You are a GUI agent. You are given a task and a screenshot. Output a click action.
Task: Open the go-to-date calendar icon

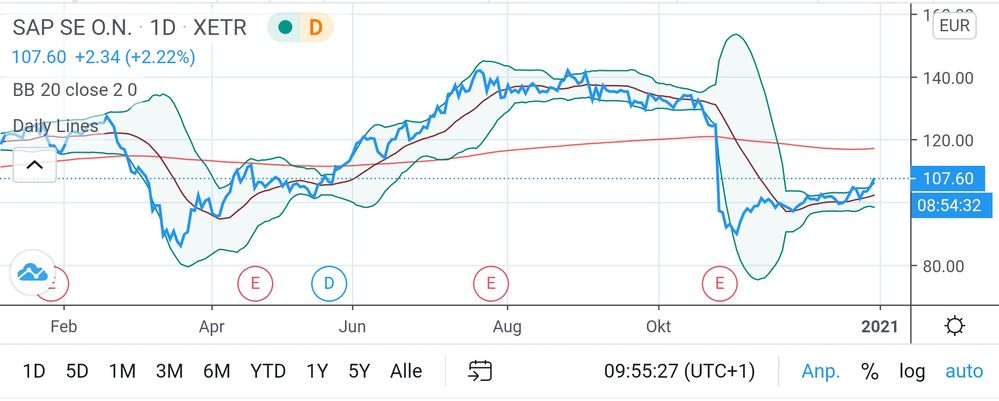tap(479, 371)
